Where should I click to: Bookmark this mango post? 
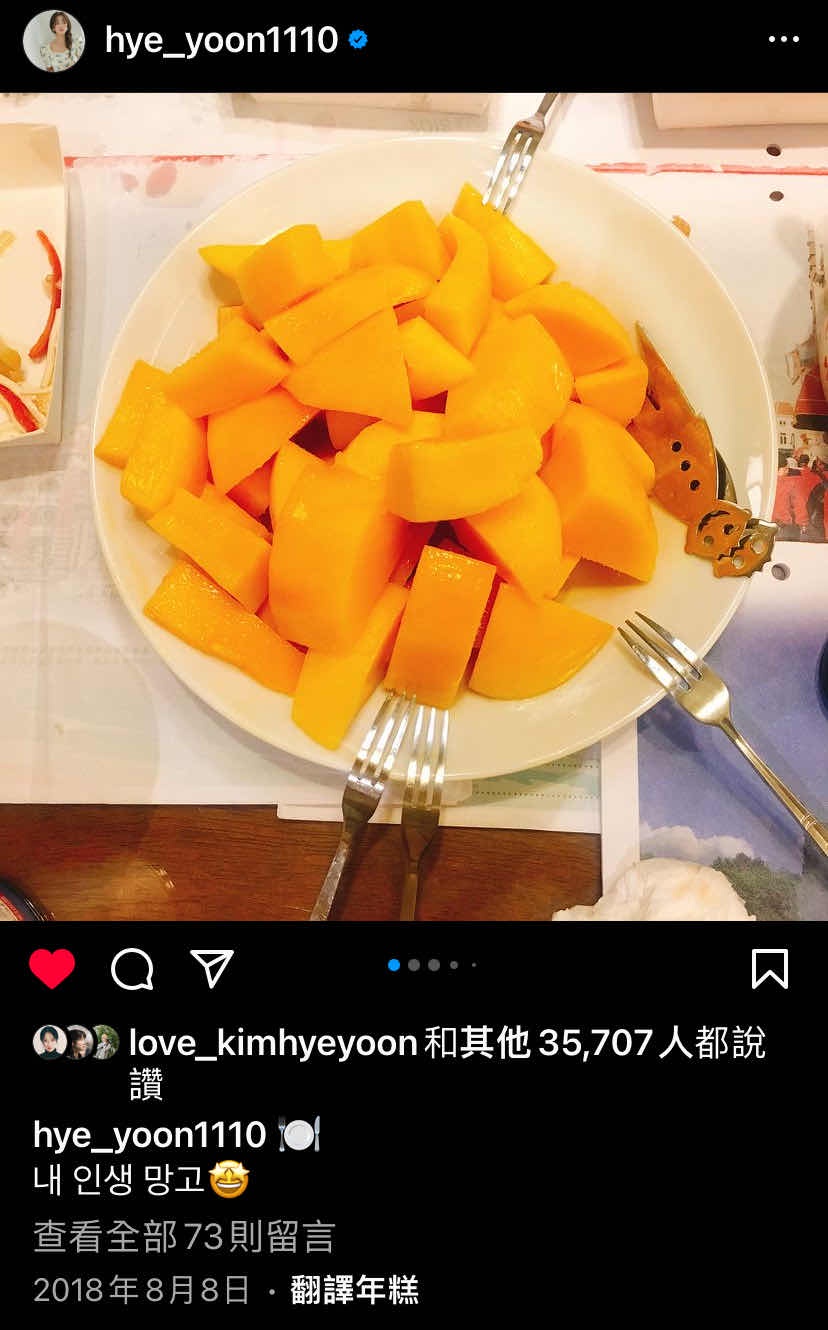[x=769, y=968]
